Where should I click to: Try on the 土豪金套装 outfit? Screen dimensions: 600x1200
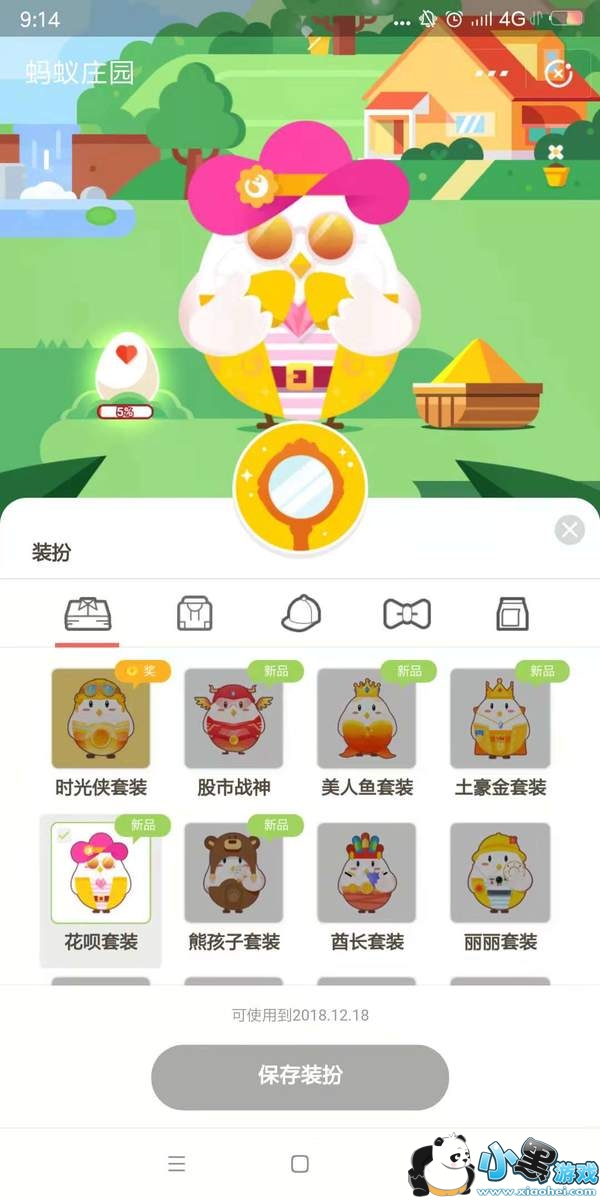[x=500, y=719]
